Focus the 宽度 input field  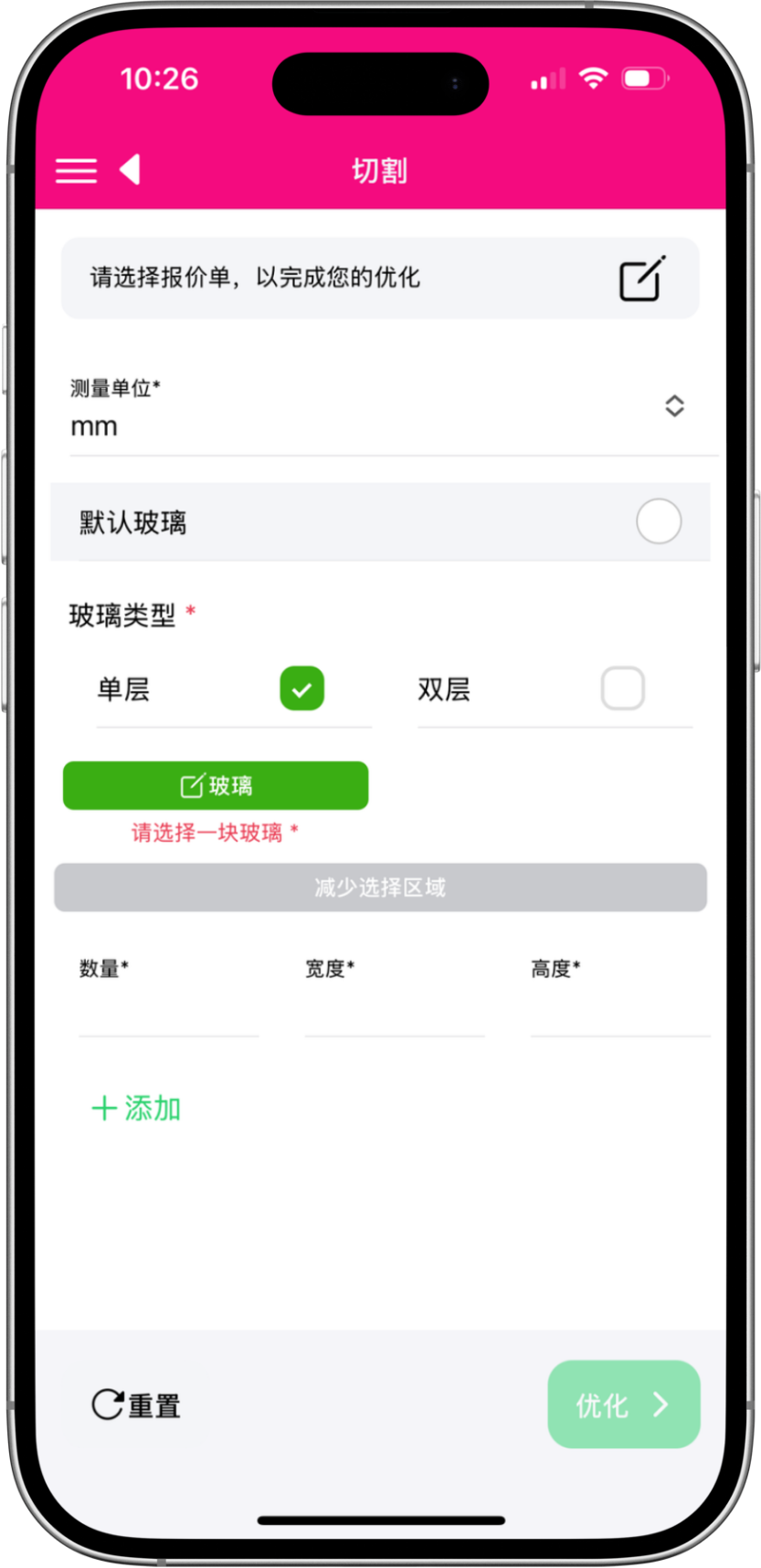(x=394, y=1014)
